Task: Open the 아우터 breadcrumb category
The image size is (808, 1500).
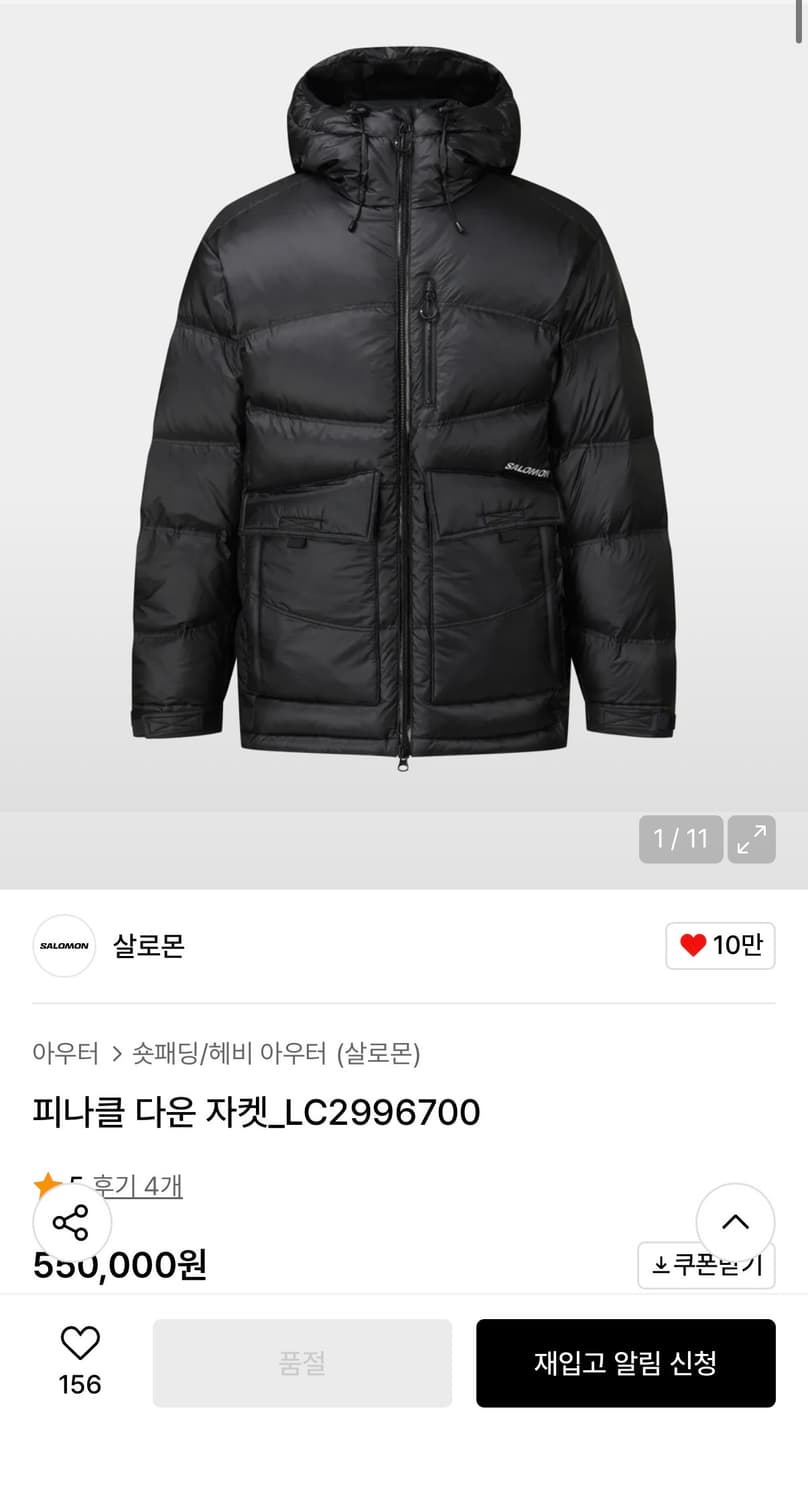Action: [x=63, y=1053]
